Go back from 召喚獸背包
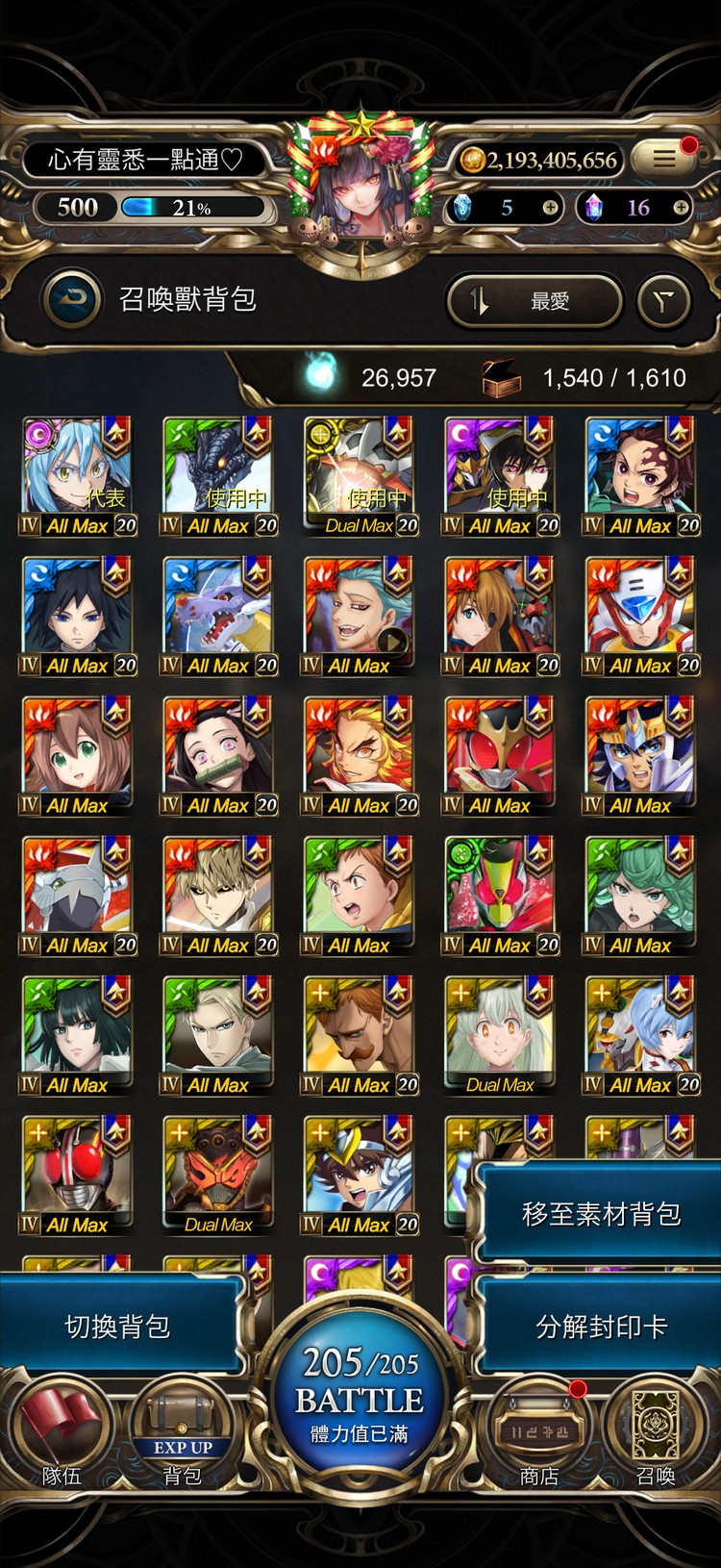Screen dimensions: 721x1568 [x=72, y=299]
